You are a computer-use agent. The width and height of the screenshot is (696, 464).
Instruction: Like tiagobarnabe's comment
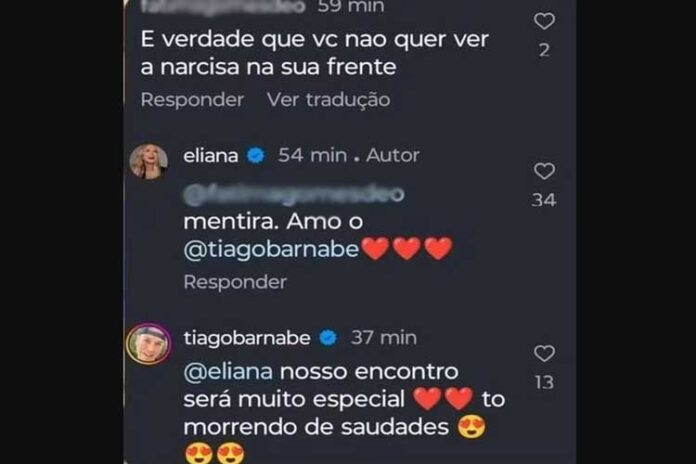[x=544, y=354]
